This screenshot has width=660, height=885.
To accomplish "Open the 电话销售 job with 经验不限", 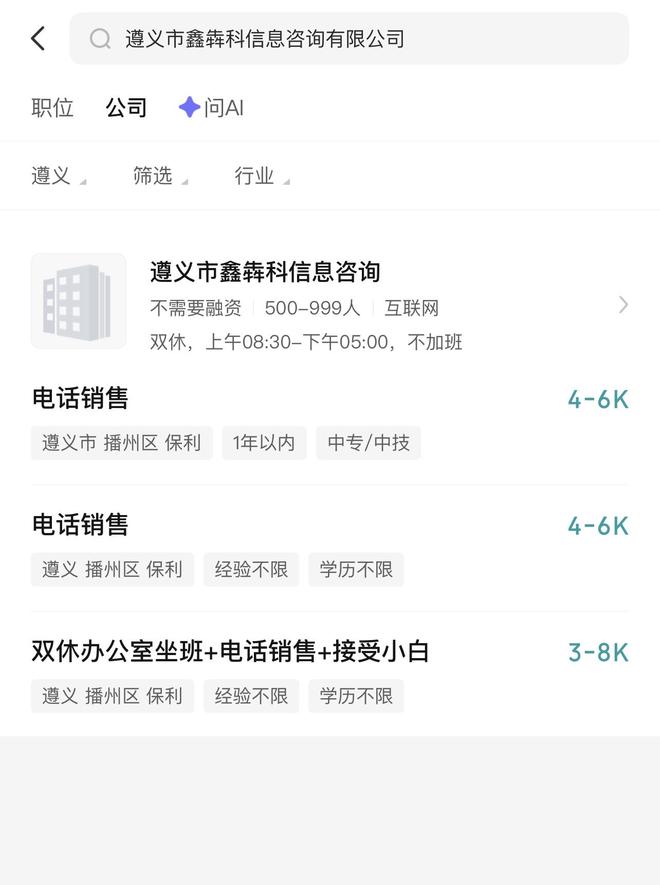I will (x=330, y=548).
